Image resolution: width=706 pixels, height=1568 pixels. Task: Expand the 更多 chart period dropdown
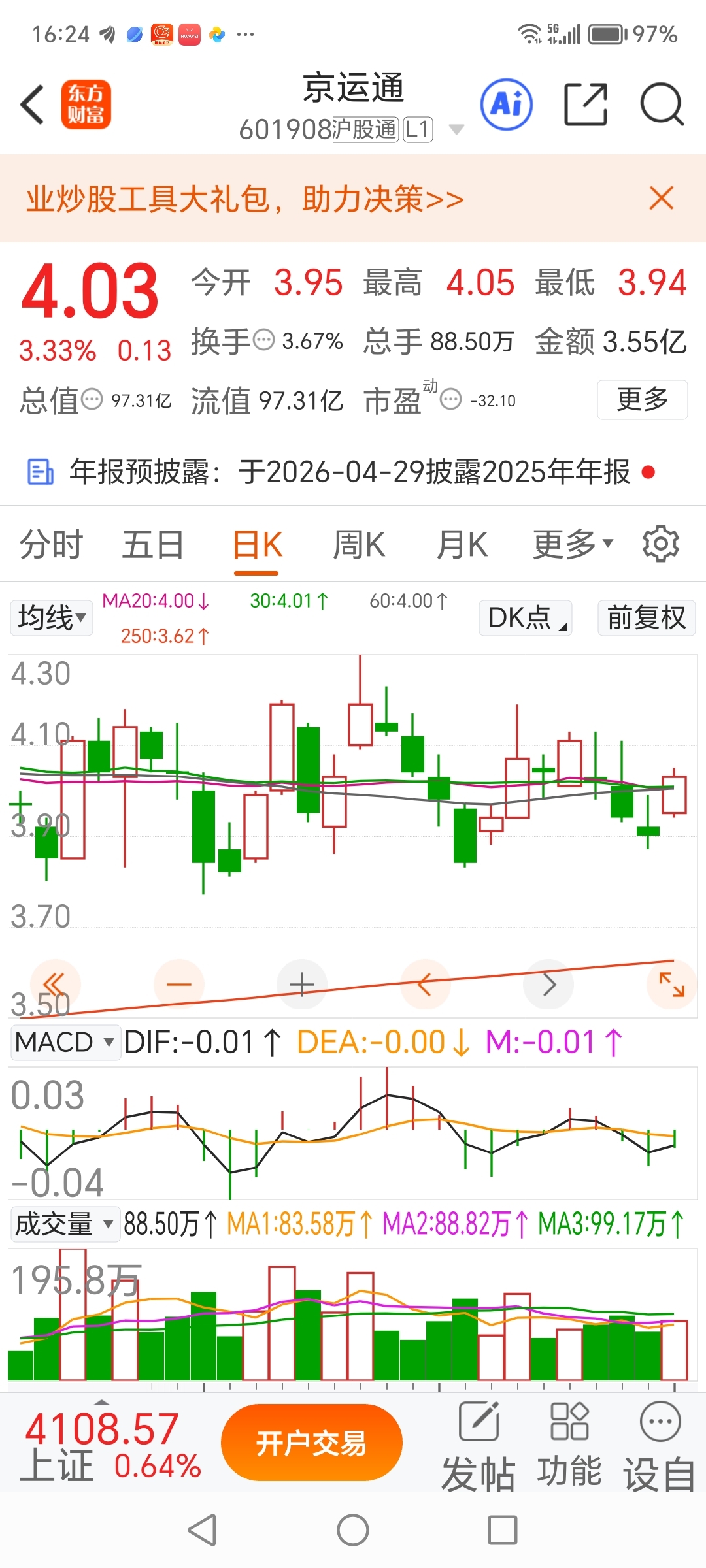[x=573, y=544]
